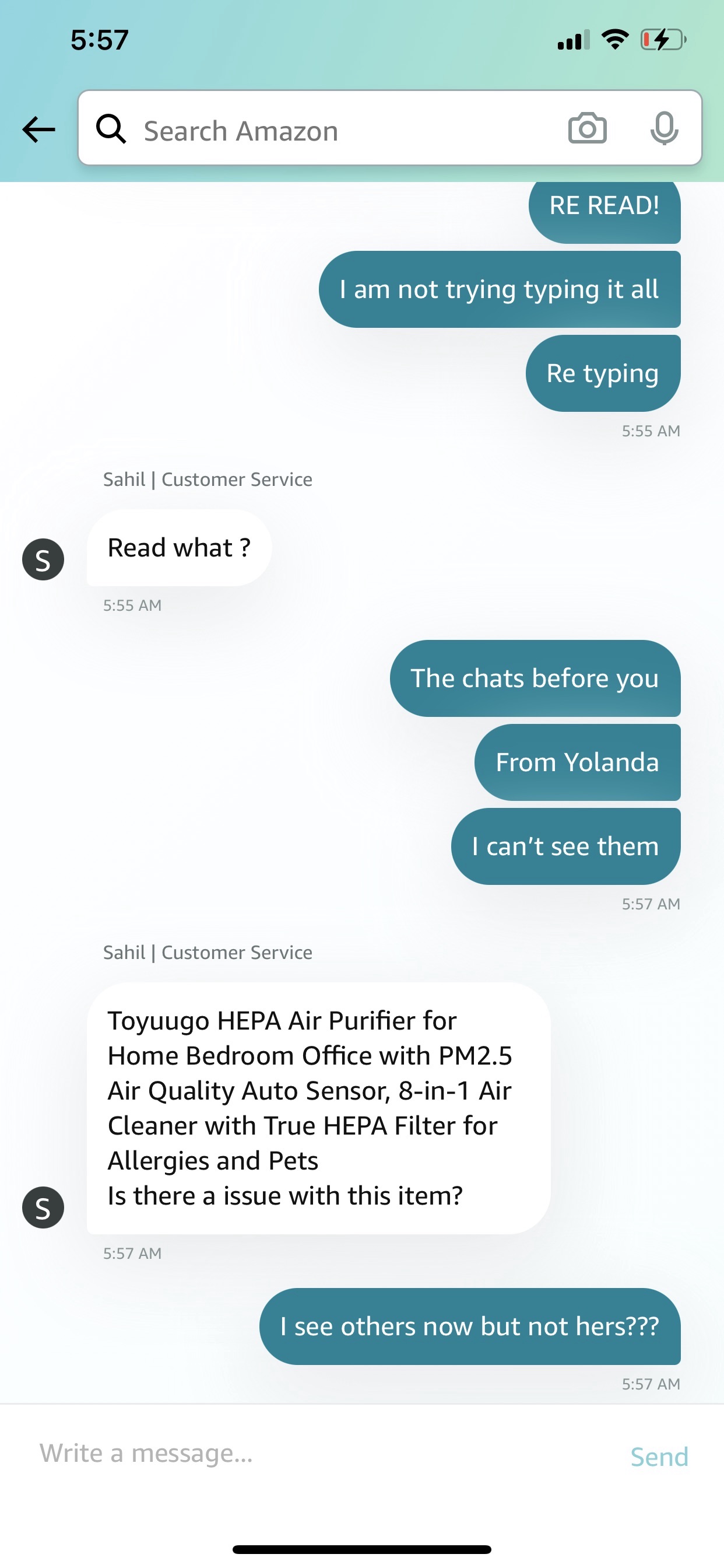This screenshot has width=724, height=1568.
Task: Go back using the arrow icon
Action: tap(38, 129)
